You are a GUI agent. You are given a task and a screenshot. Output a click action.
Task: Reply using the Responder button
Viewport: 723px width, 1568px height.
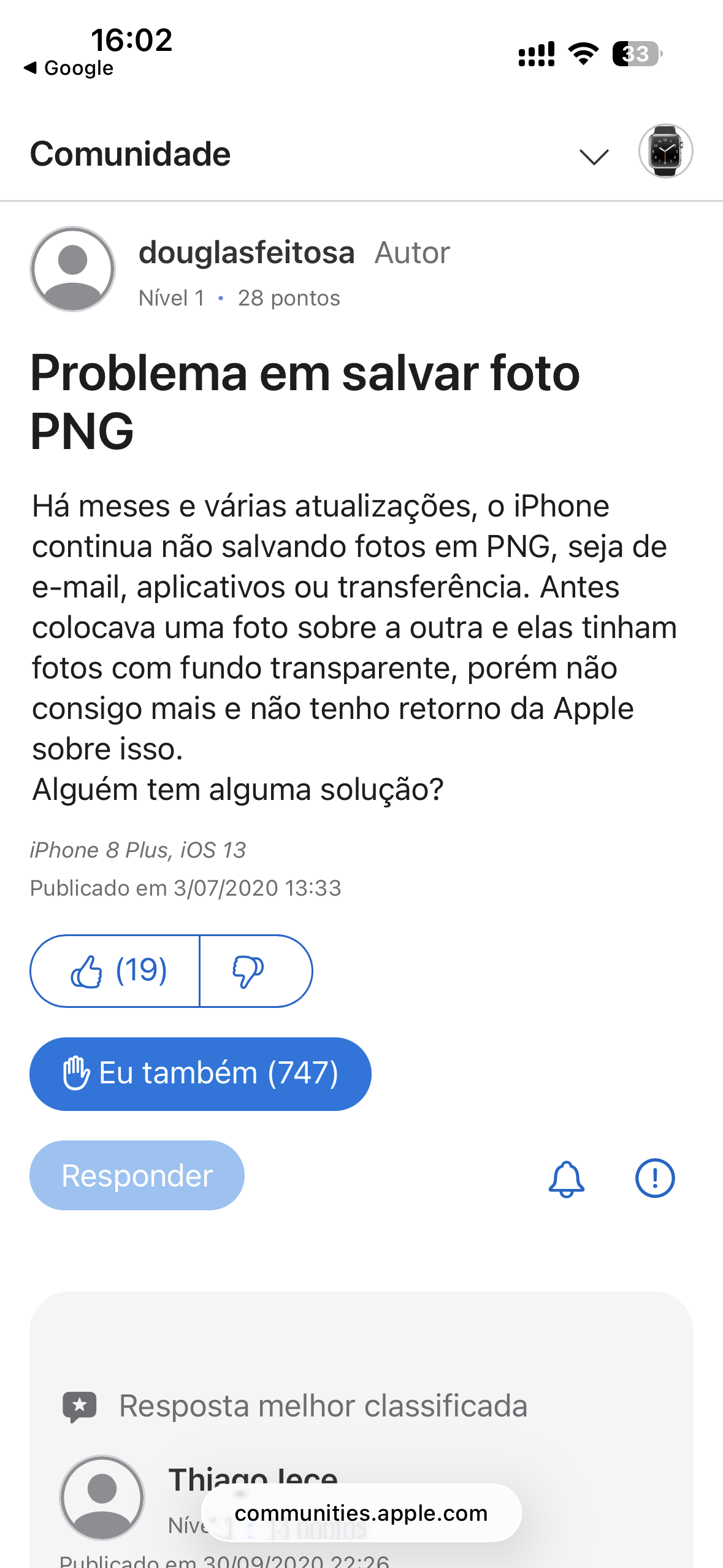[x=137, y=1175]
